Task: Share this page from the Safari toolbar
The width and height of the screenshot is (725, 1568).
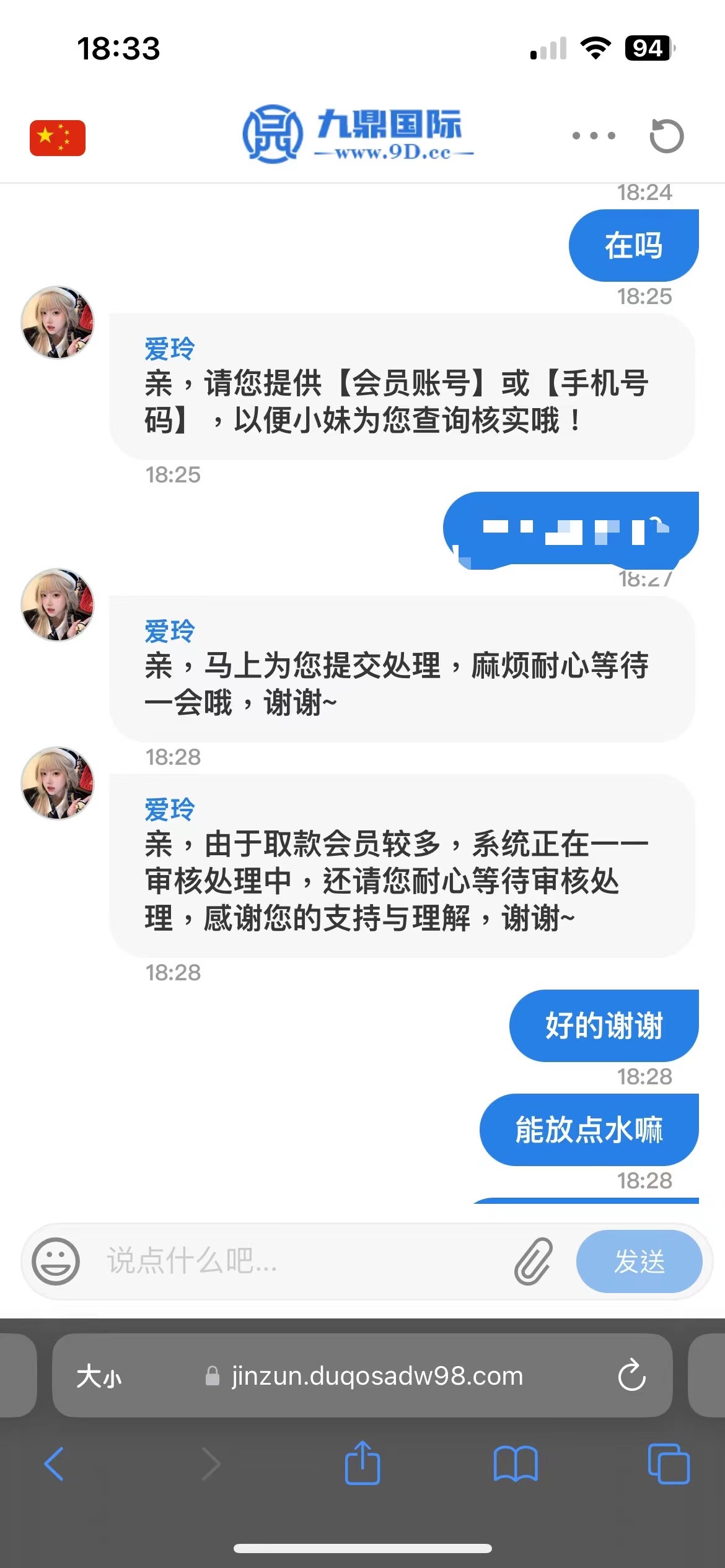Action: pos(362,1463)
